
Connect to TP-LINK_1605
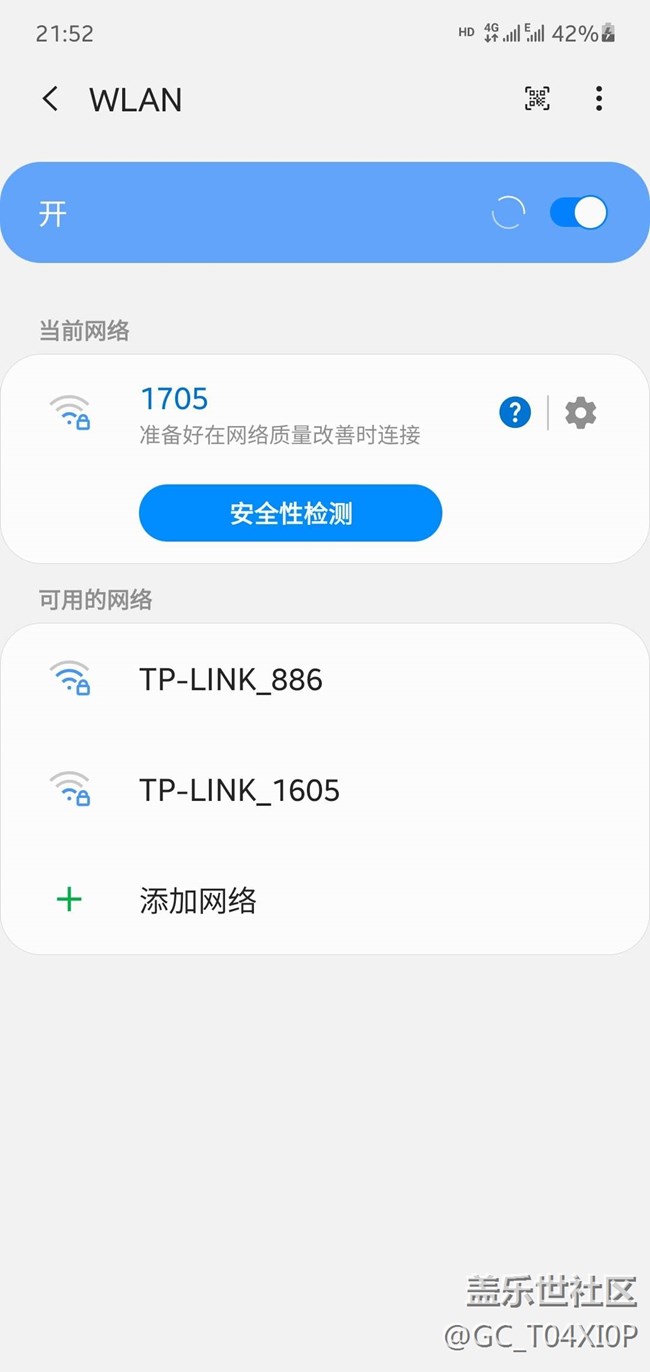(x=325, y=790)
